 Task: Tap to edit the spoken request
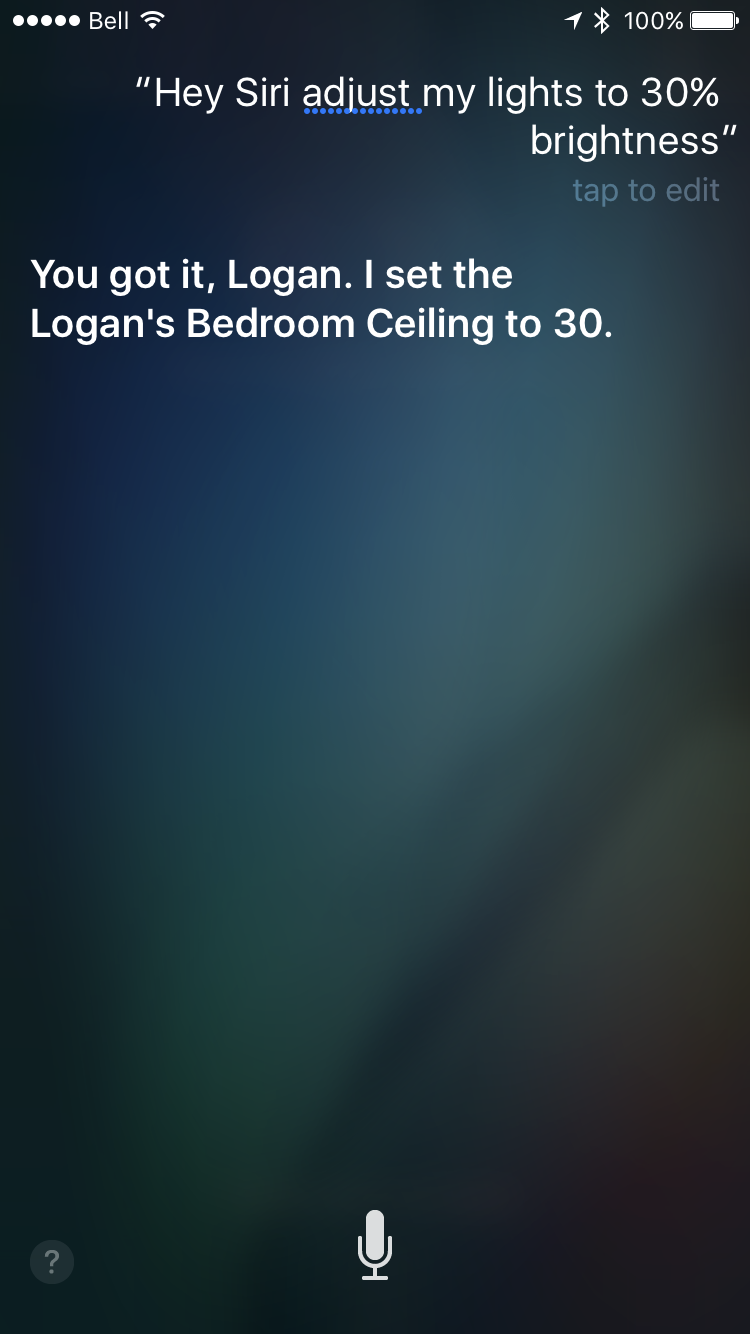[646, 190]
